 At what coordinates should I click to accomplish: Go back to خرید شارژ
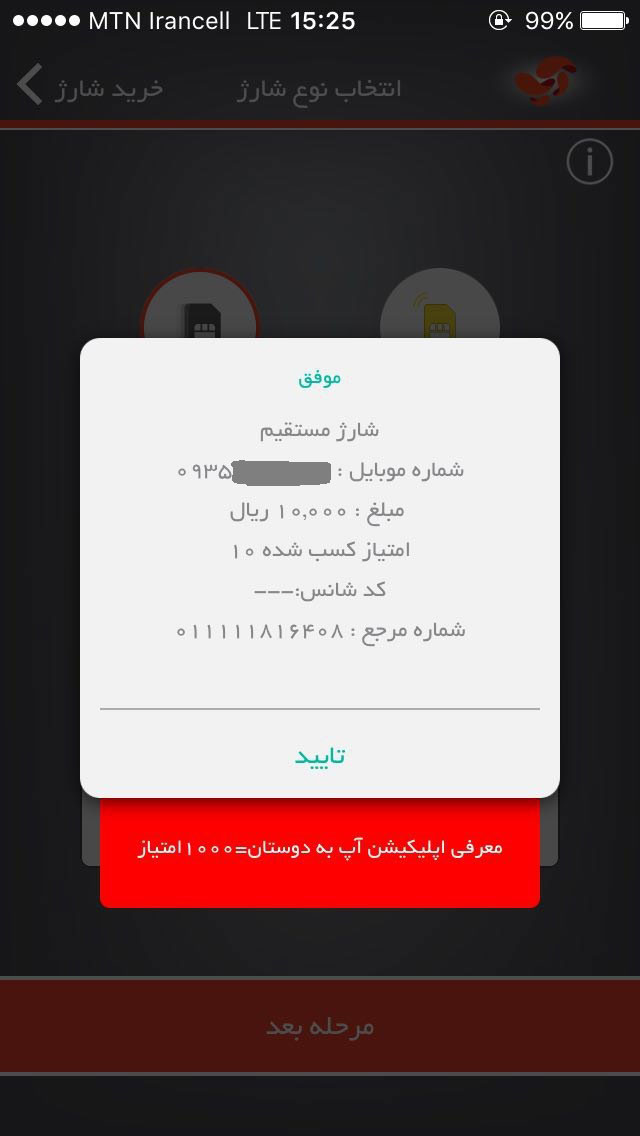pos(90,87)
